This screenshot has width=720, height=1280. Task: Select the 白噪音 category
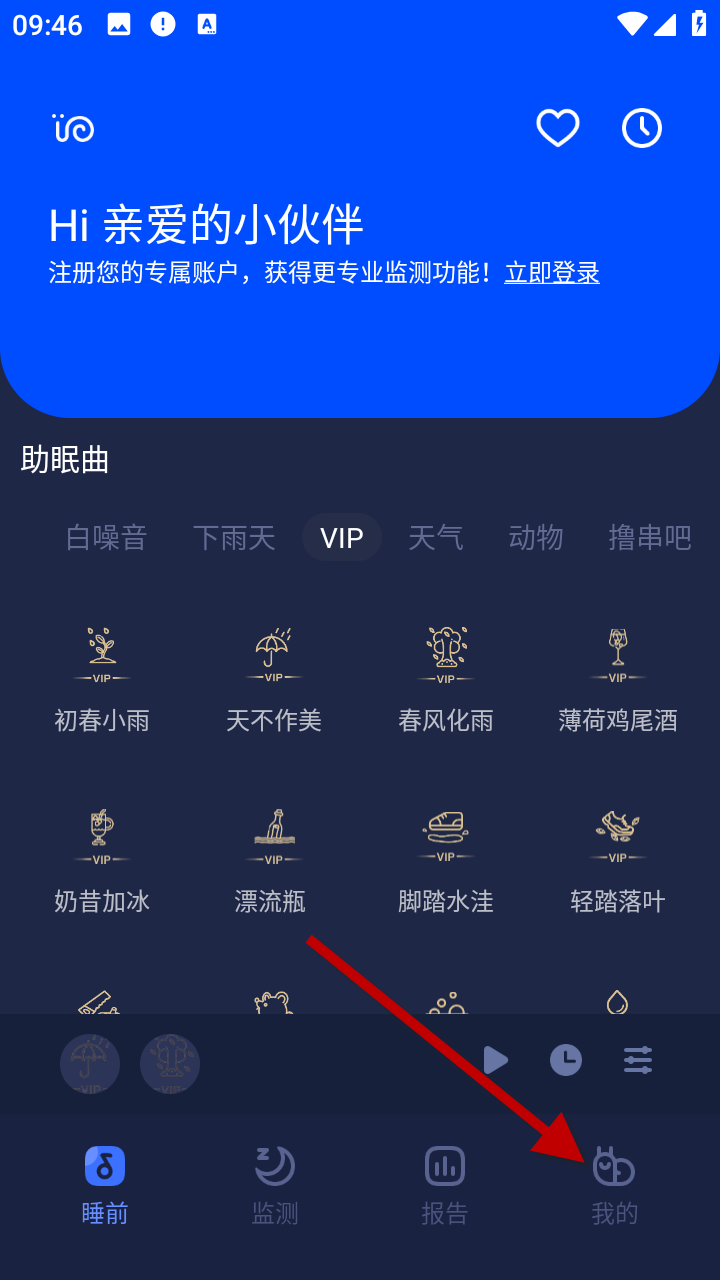pos(106,538)
